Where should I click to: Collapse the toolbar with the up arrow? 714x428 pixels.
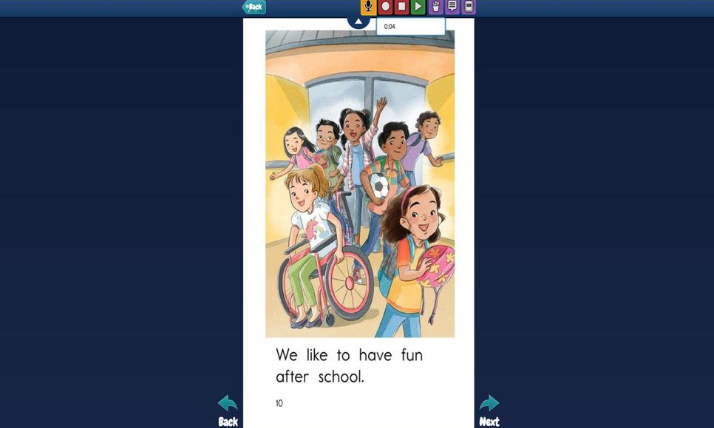click(x=358, y=21)
